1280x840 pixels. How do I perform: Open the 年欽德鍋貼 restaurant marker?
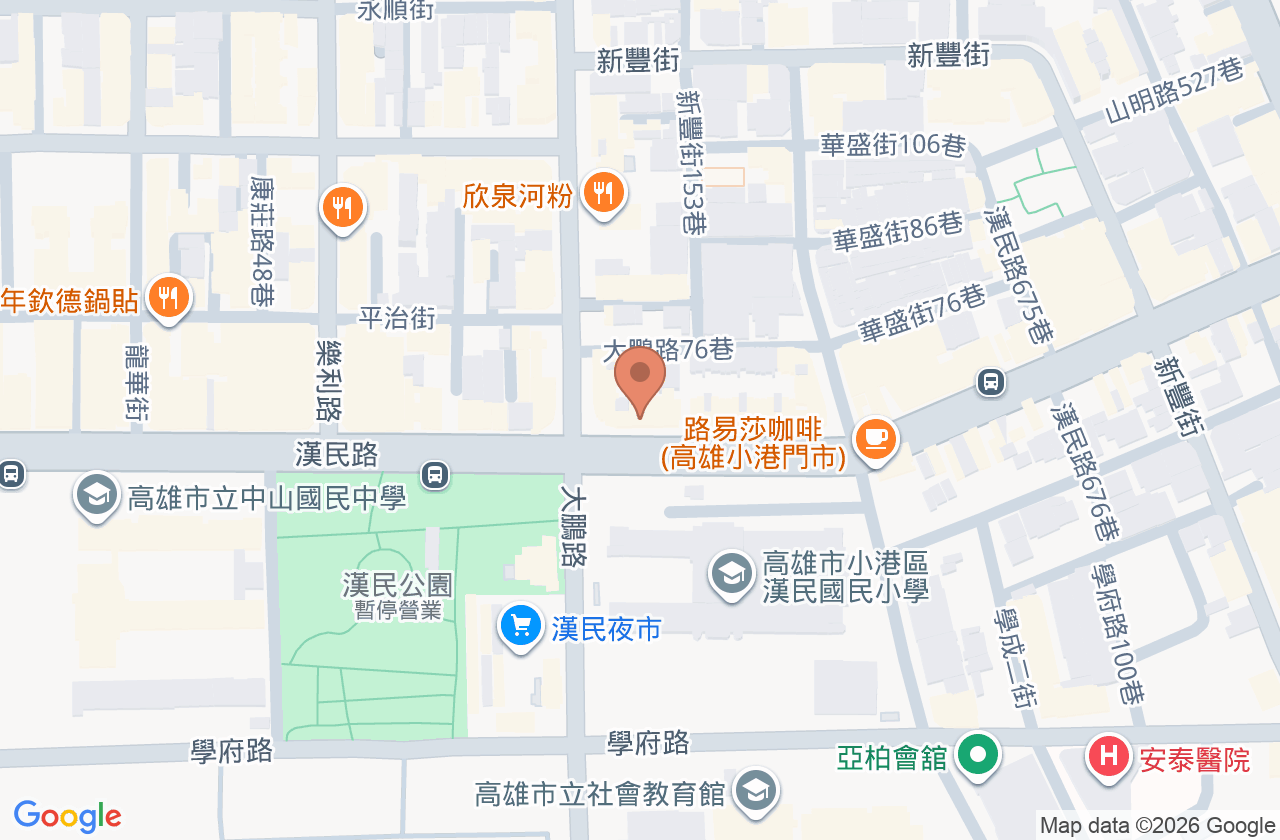169,299
